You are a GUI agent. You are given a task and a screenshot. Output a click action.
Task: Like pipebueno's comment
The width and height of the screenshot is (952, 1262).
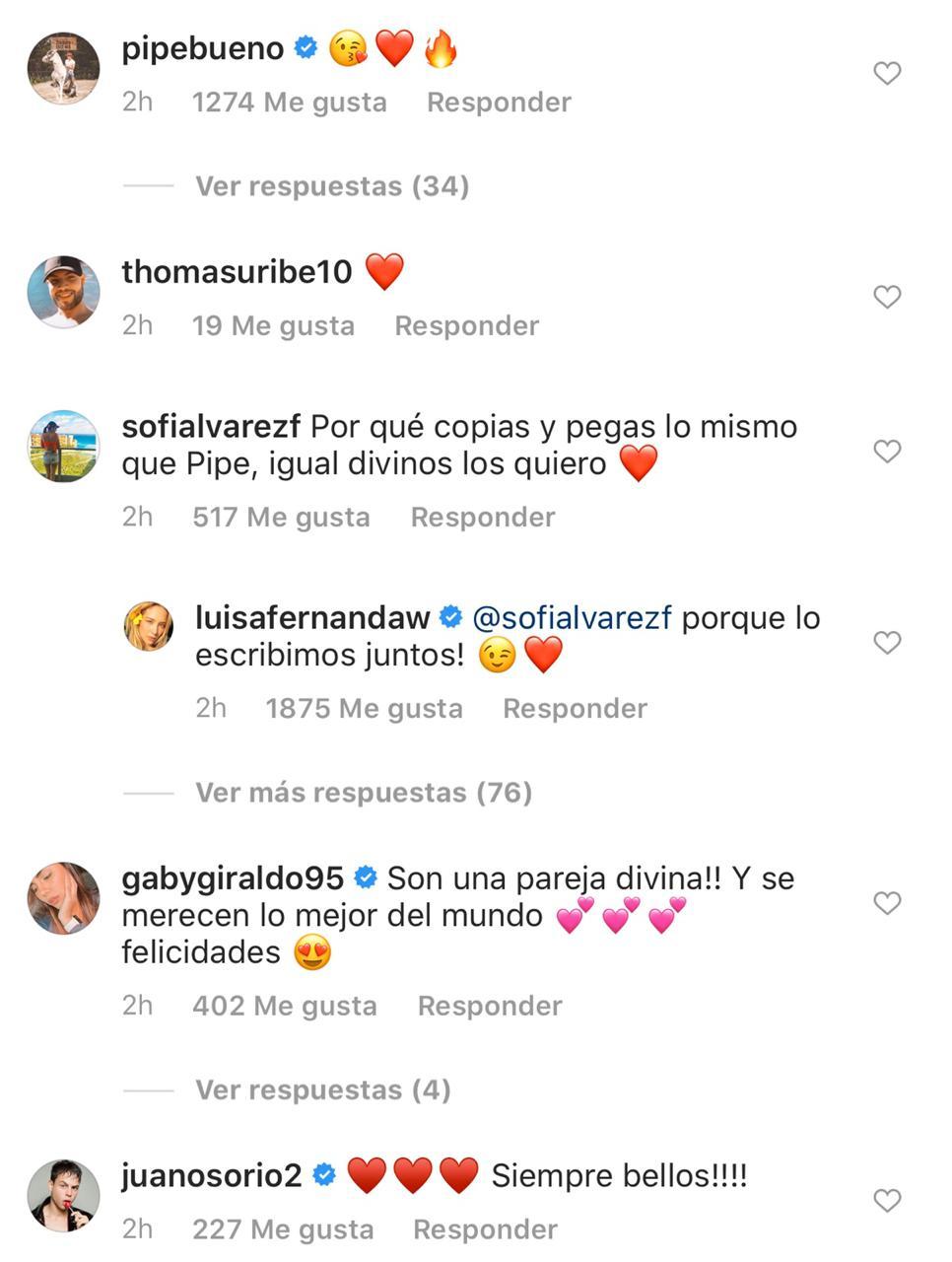(x=887, y=73)
